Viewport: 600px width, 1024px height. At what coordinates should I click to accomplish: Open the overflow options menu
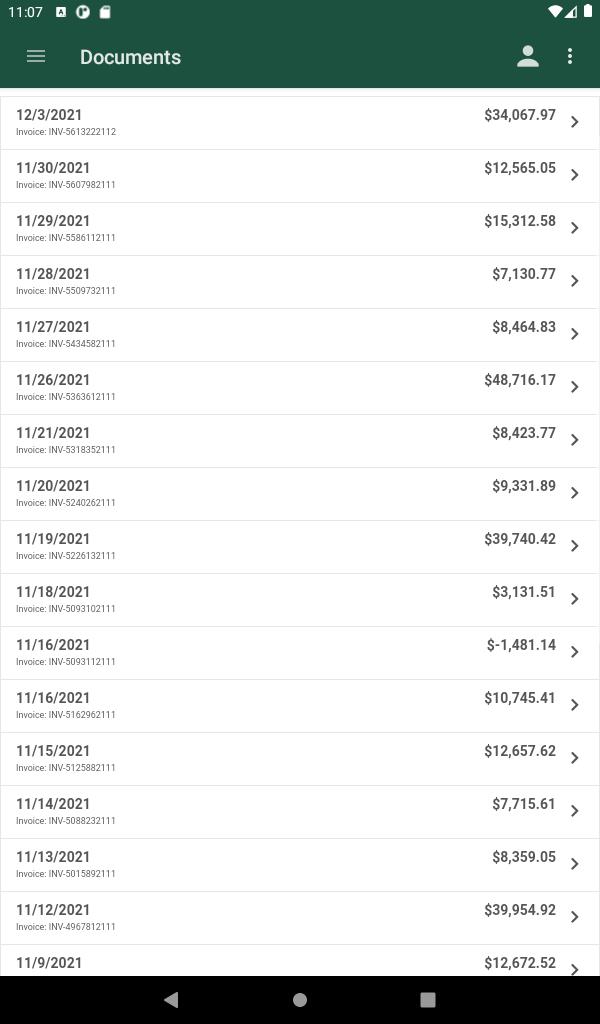click(x=570, y=57)
